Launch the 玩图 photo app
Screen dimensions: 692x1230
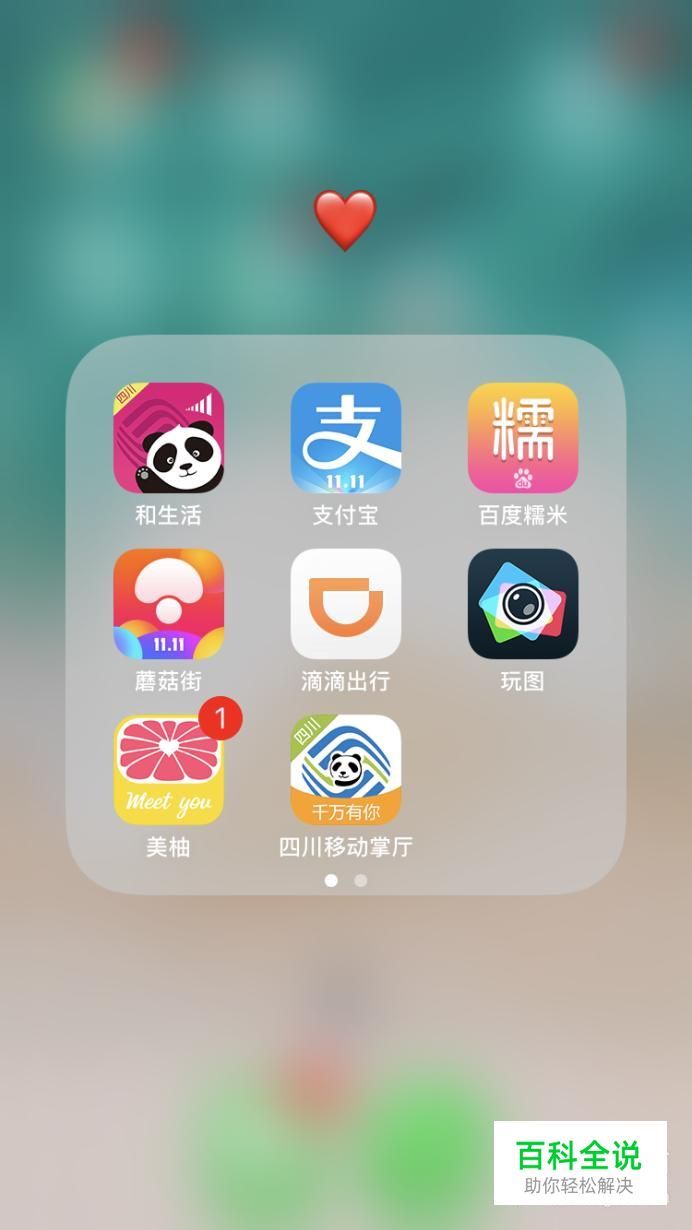point(522,604)
